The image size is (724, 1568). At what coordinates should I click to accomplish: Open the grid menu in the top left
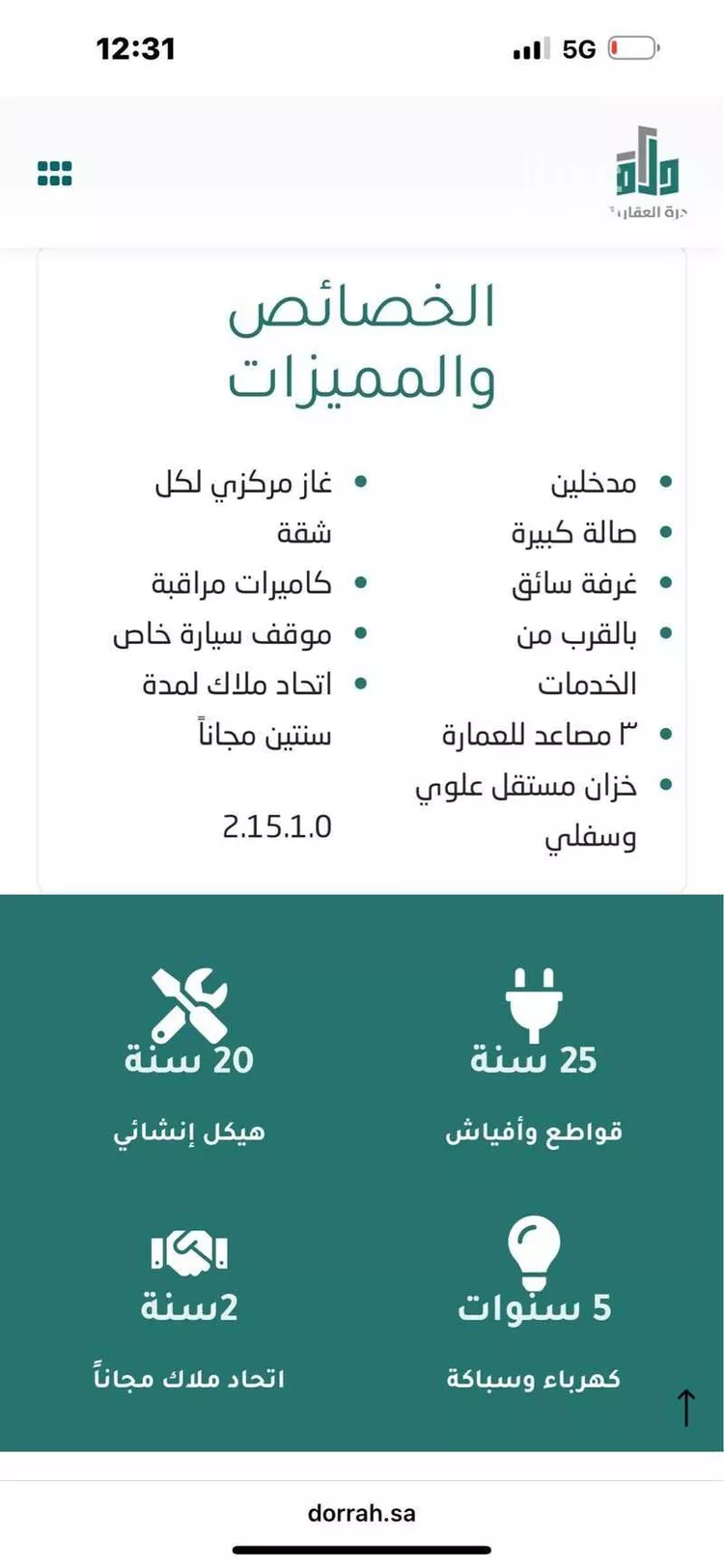click(55, 171)
